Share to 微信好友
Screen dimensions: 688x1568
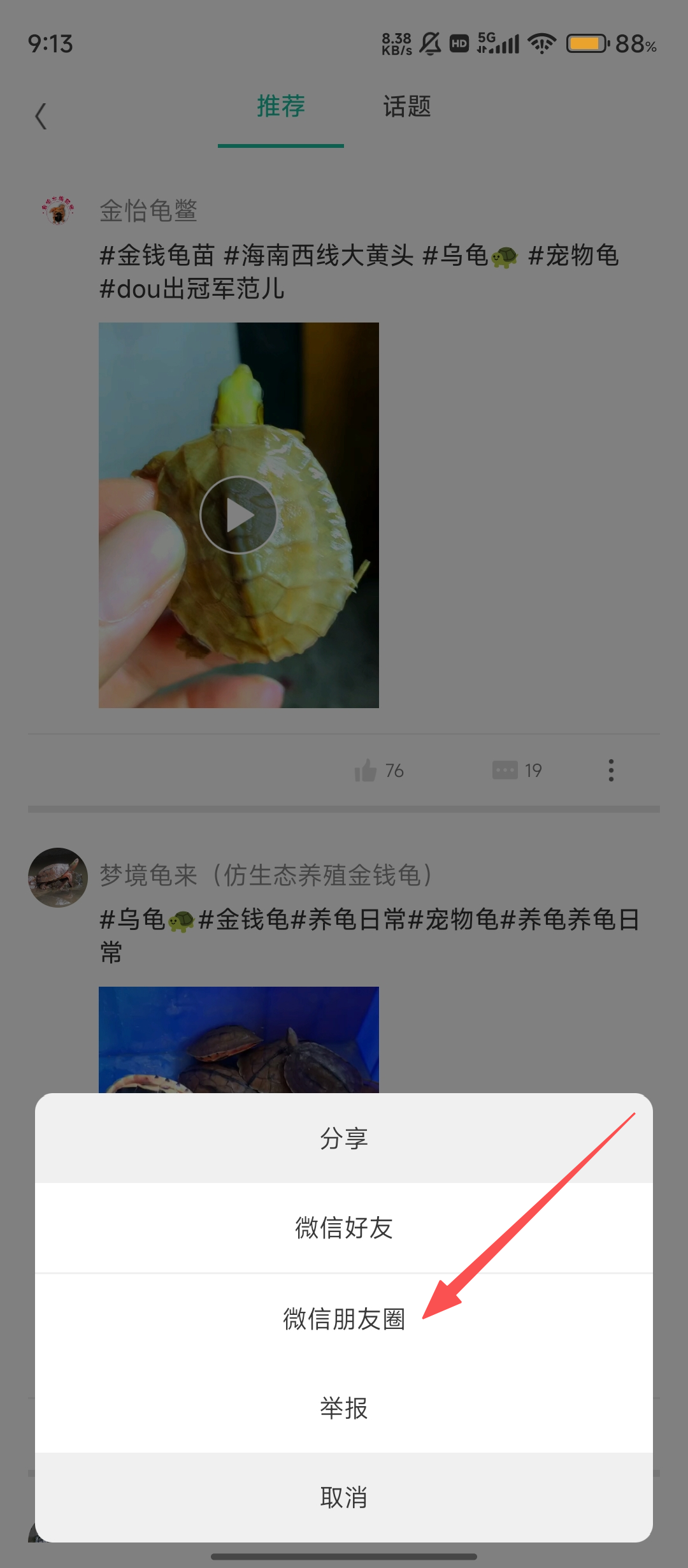(344, 1228)
